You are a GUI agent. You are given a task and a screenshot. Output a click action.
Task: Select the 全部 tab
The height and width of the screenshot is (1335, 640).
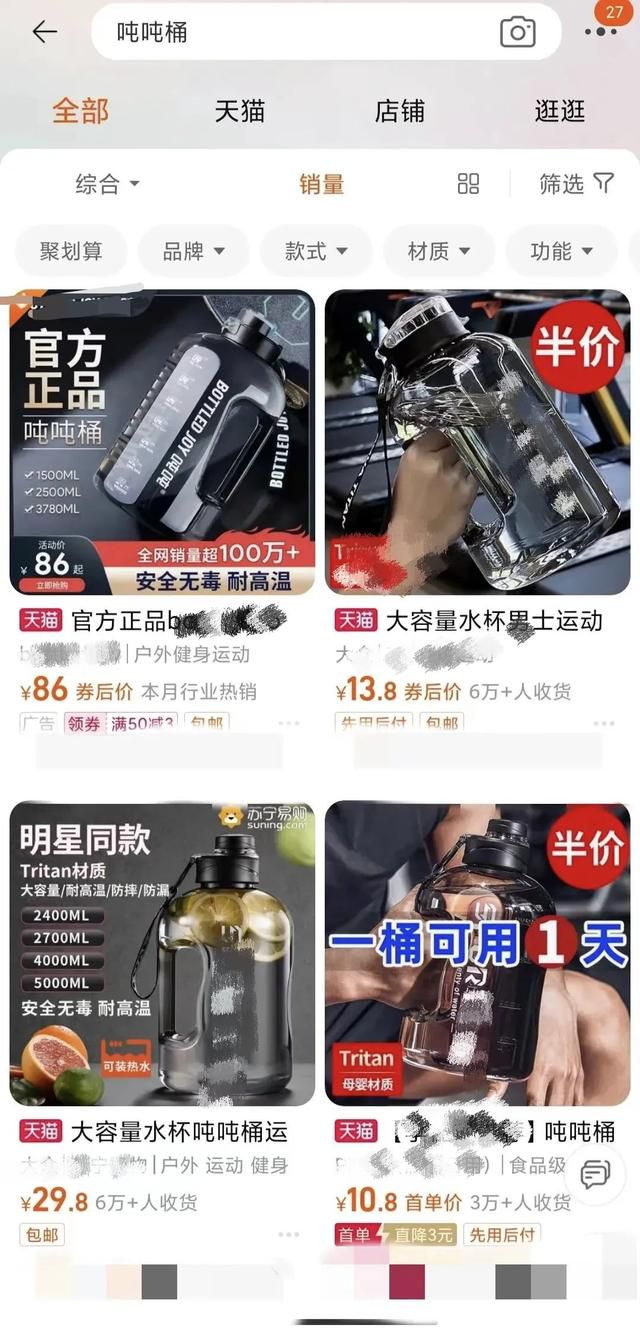click(x=81, y=111)
